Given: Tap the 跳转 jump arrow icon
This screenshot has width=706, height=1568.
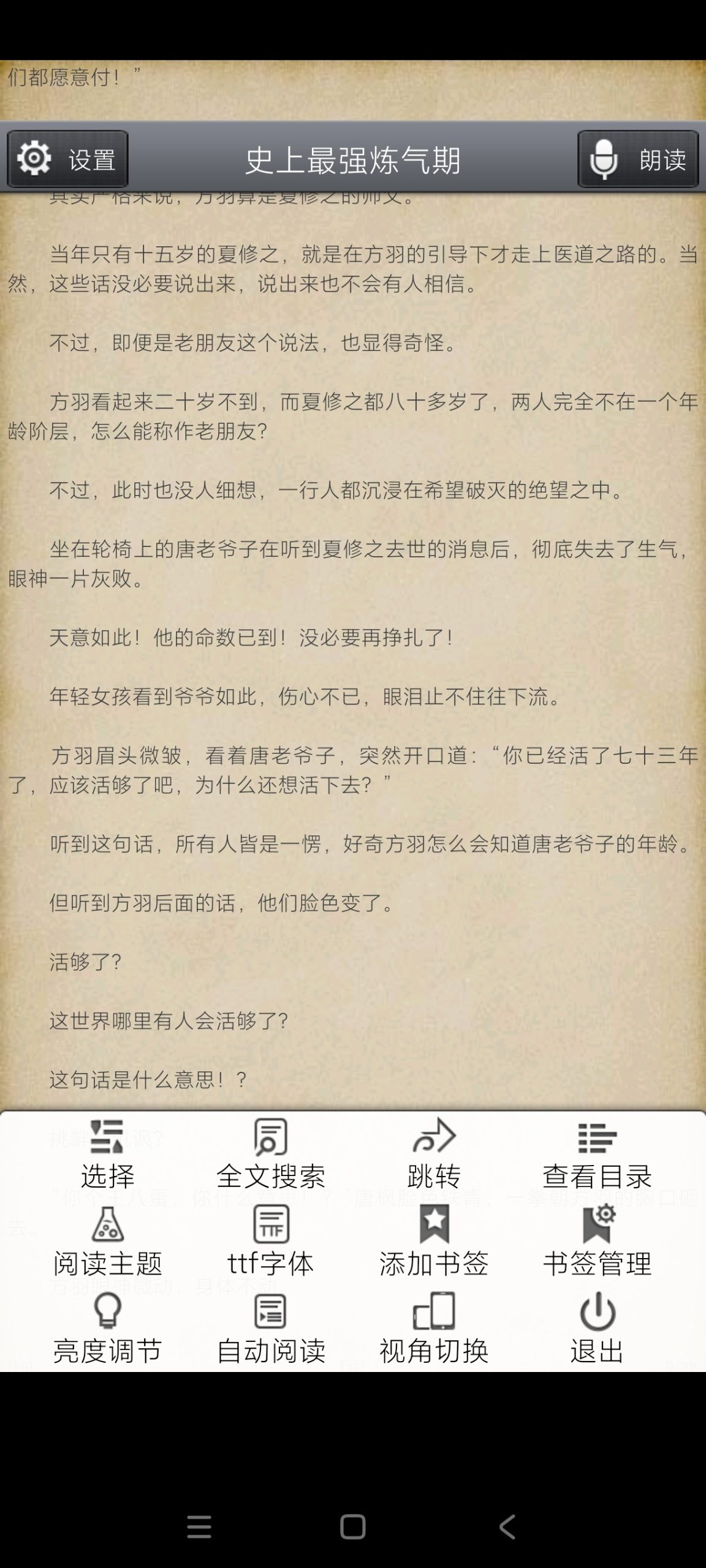Looking at the screenshot, I should tap(435, 1134).
